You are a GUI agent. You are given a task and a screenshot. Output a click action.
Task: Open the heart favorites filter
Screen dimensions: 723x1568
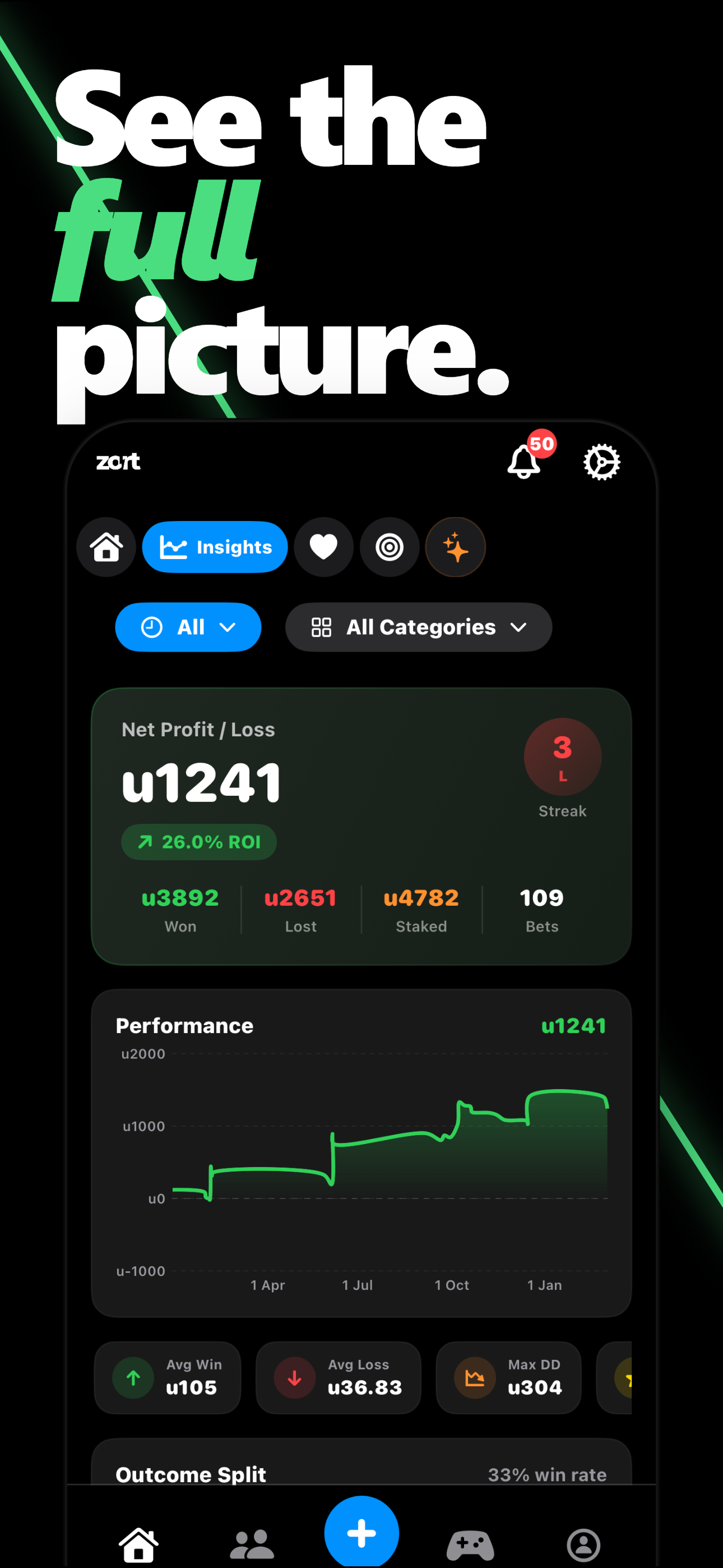point(323,547)
